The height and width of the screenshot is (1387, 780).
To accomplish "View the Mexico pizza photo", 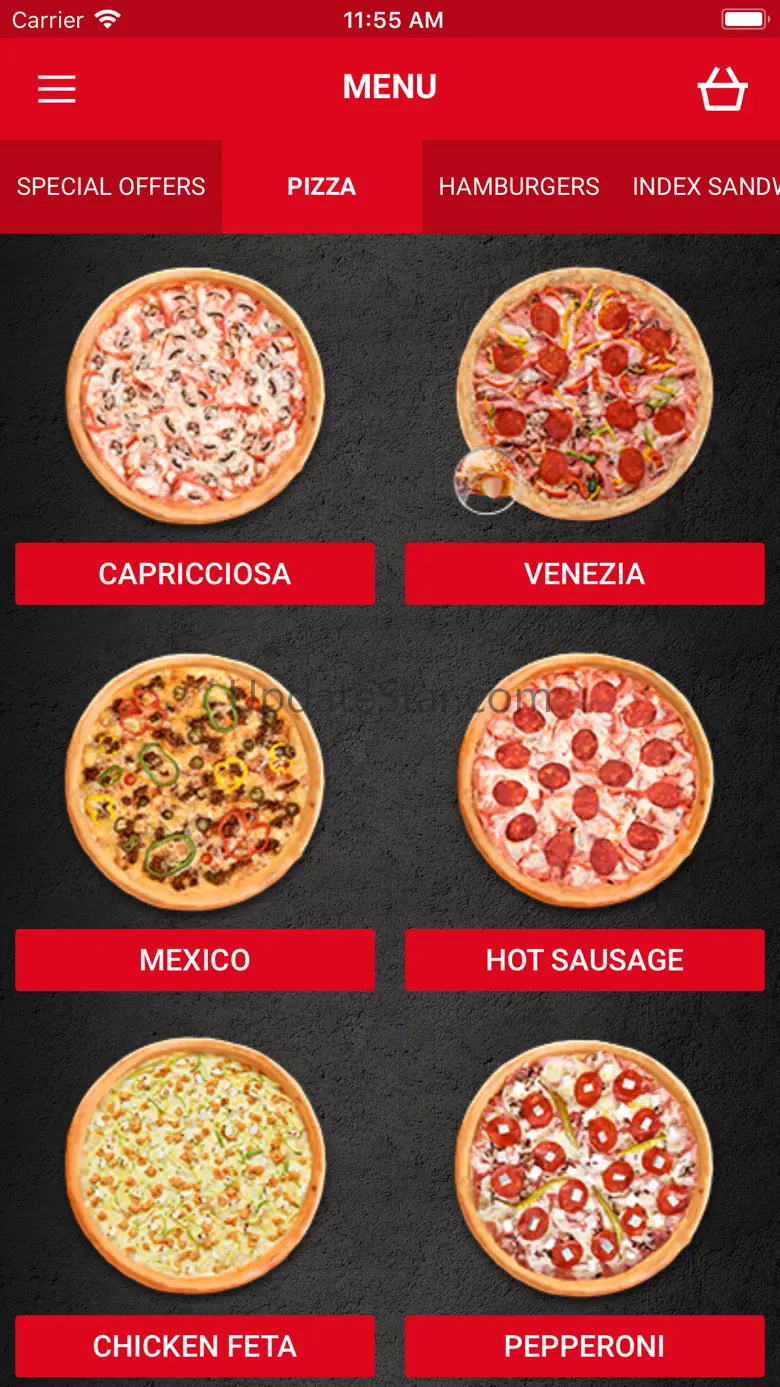I will point(195,781).
